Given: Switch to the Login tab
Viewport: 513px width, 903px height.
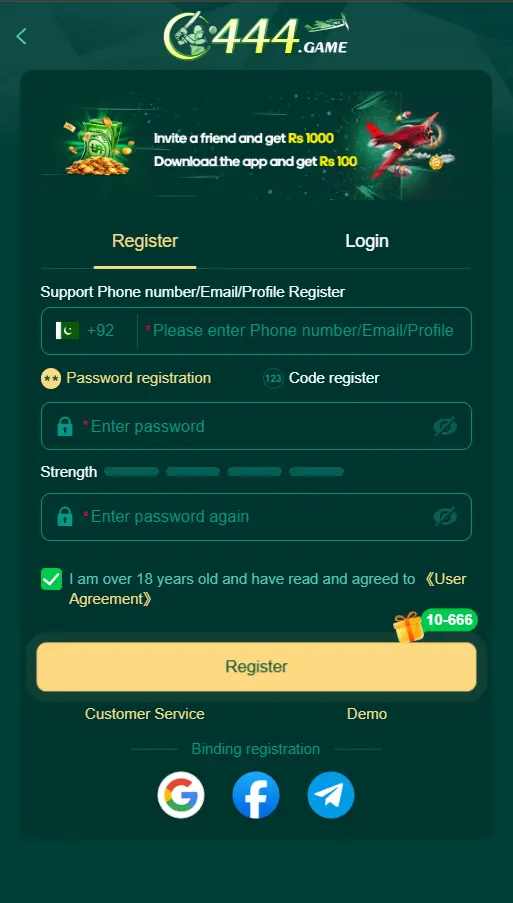Looking at the screenshot, I should pyautogui.click(x=367, y=241).
